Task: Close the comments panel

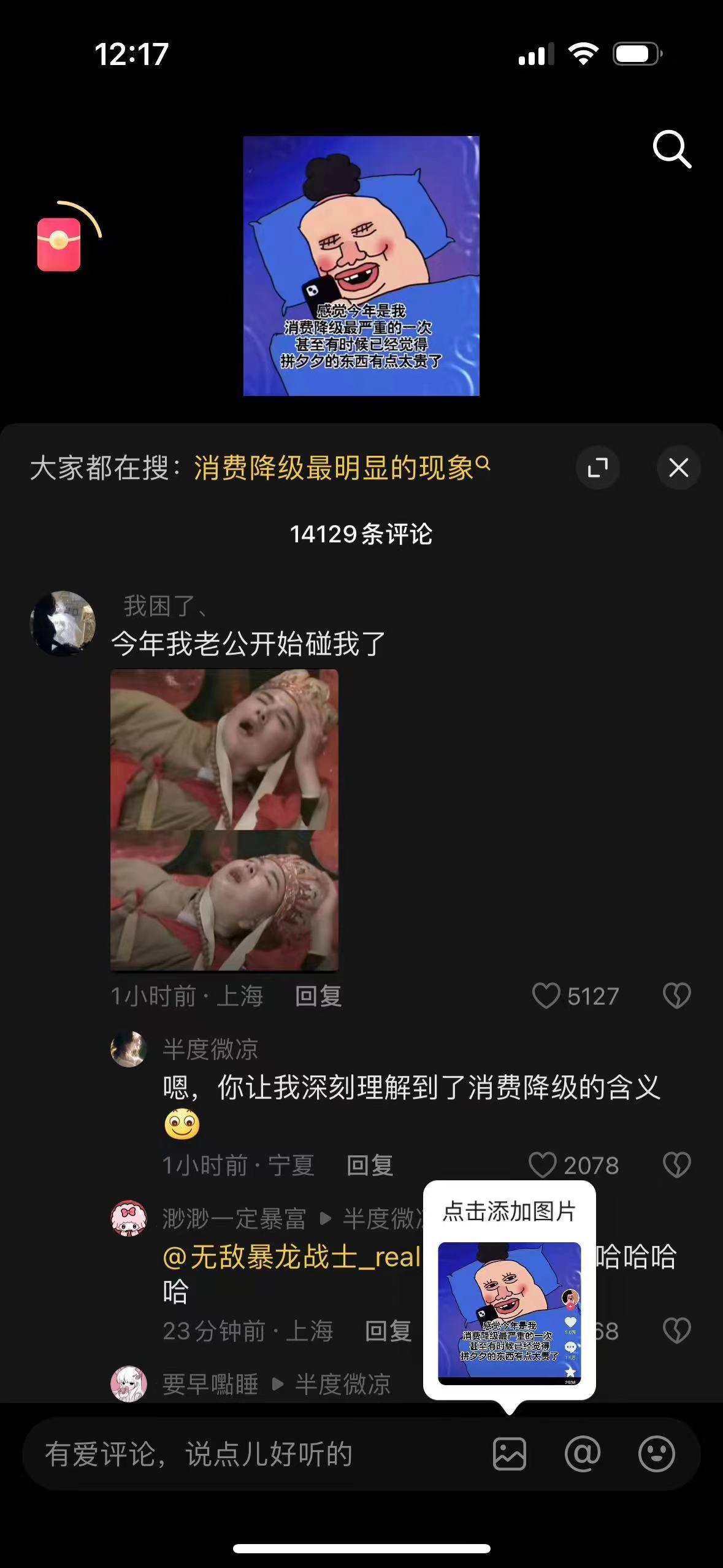Action: [x=678, y=468]
